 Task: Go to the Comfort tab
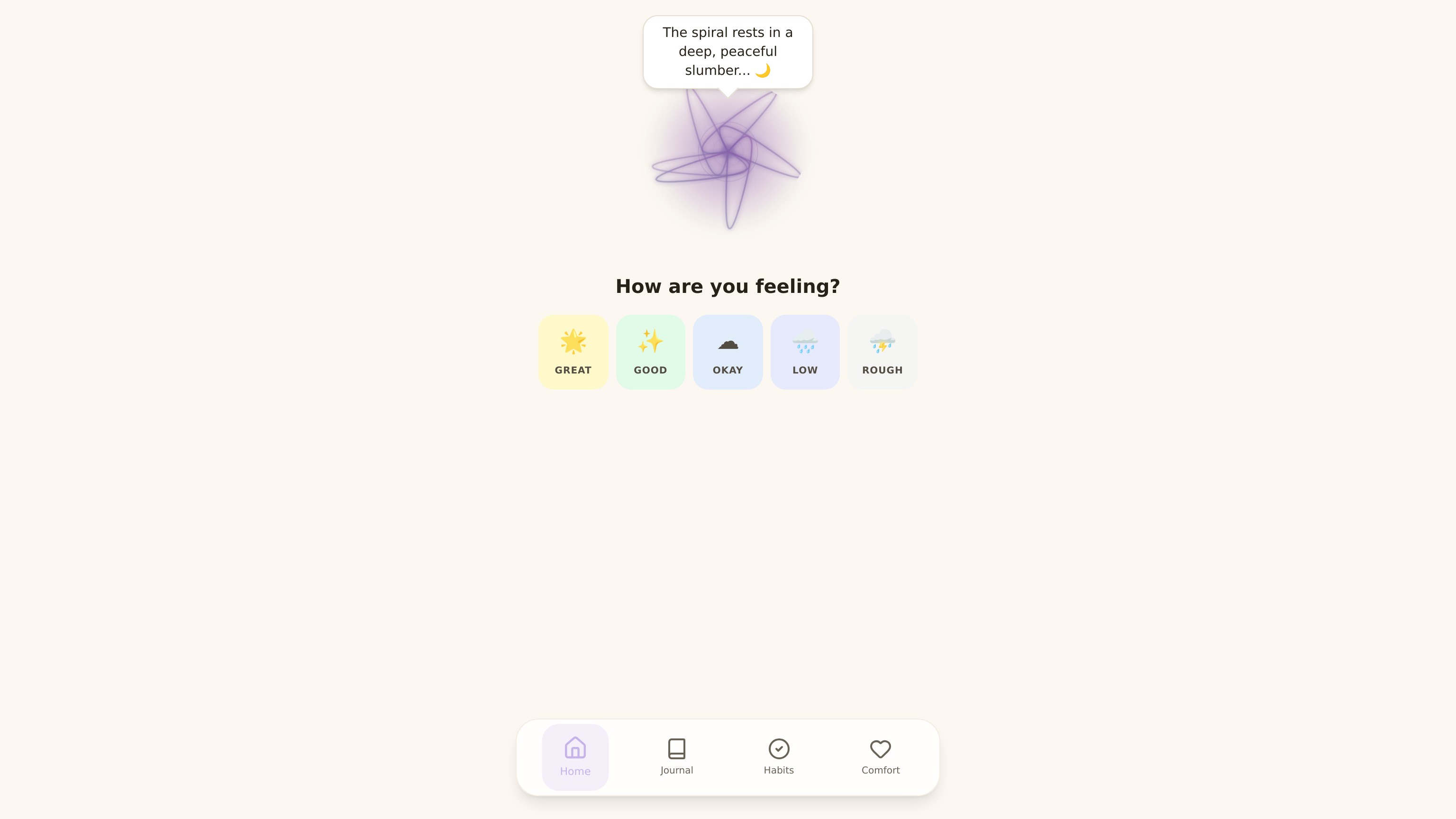(880, 756)
